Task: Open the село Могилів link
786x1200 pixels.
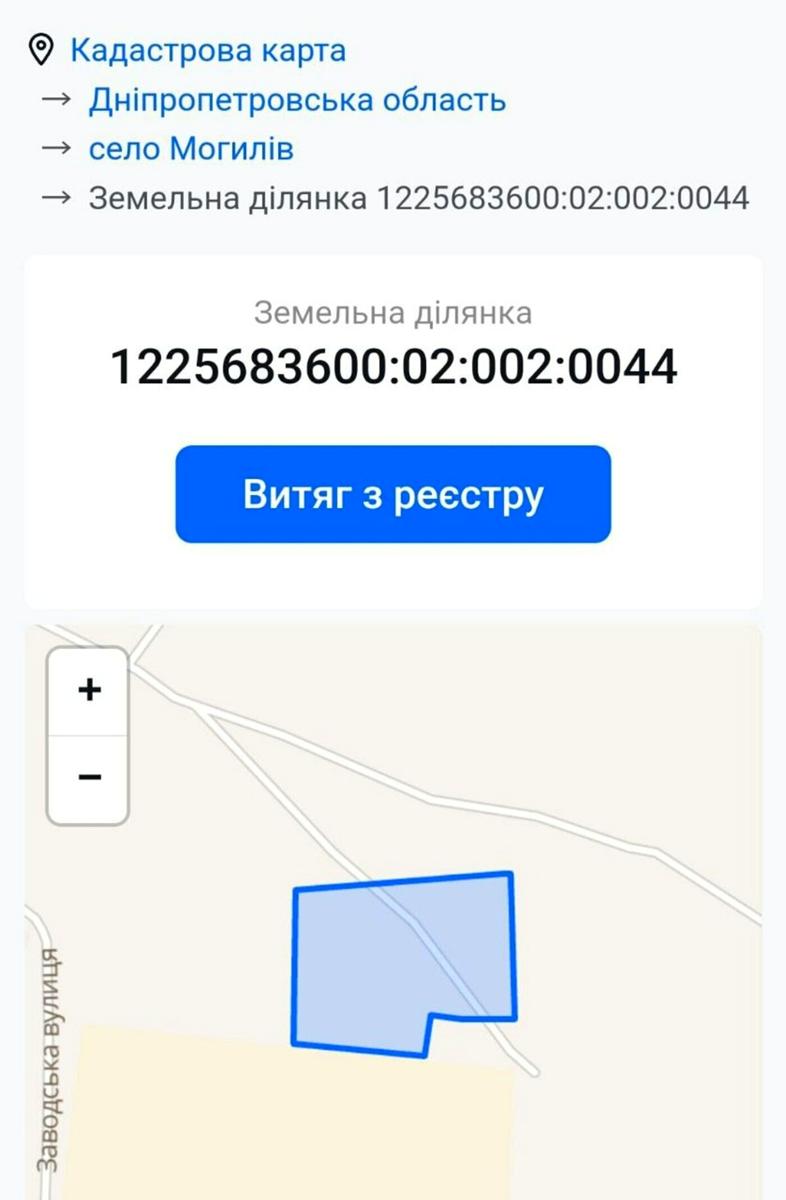Action: pyautogui.click(x=191, y=150)
